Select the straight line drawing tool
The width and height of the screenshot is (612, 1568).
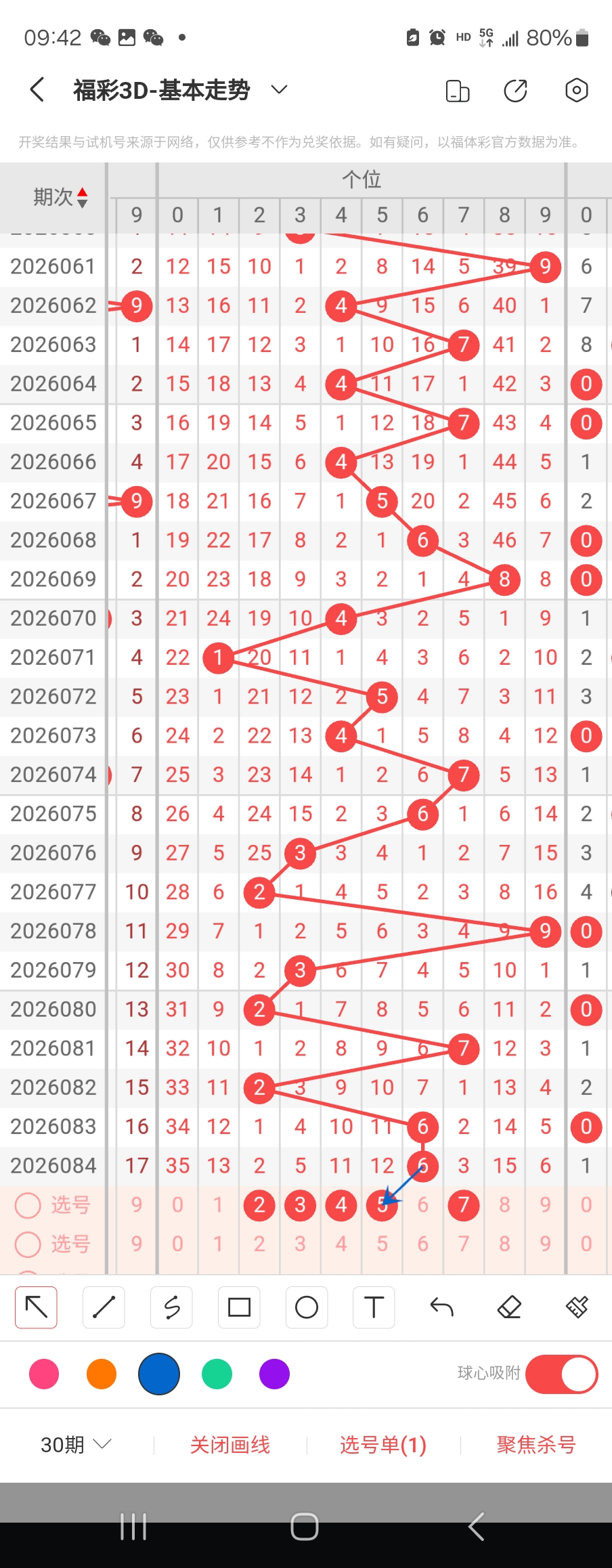104,1307
